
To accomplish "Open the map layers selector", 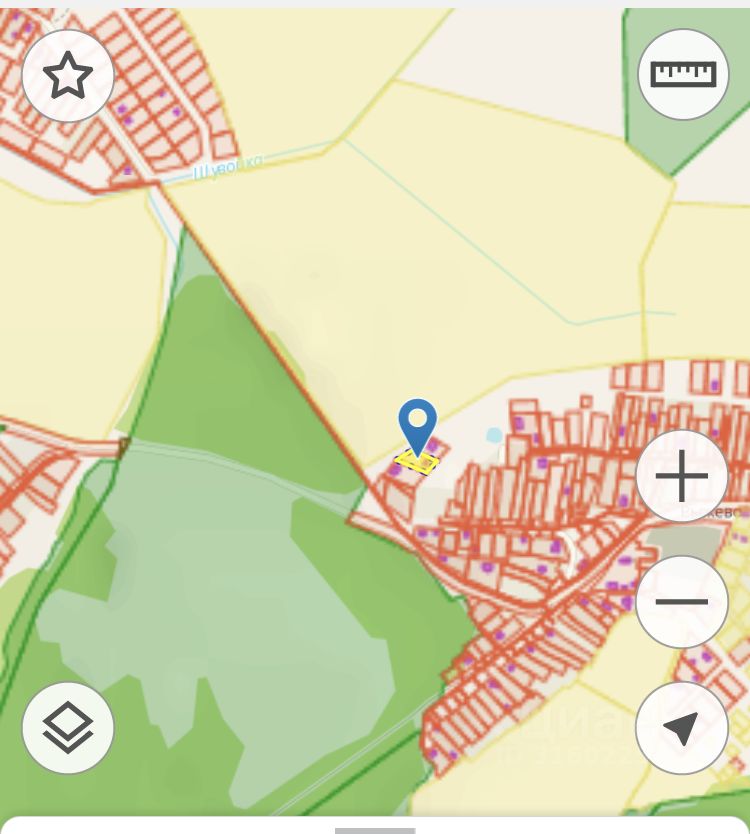I will coord(68,728).
